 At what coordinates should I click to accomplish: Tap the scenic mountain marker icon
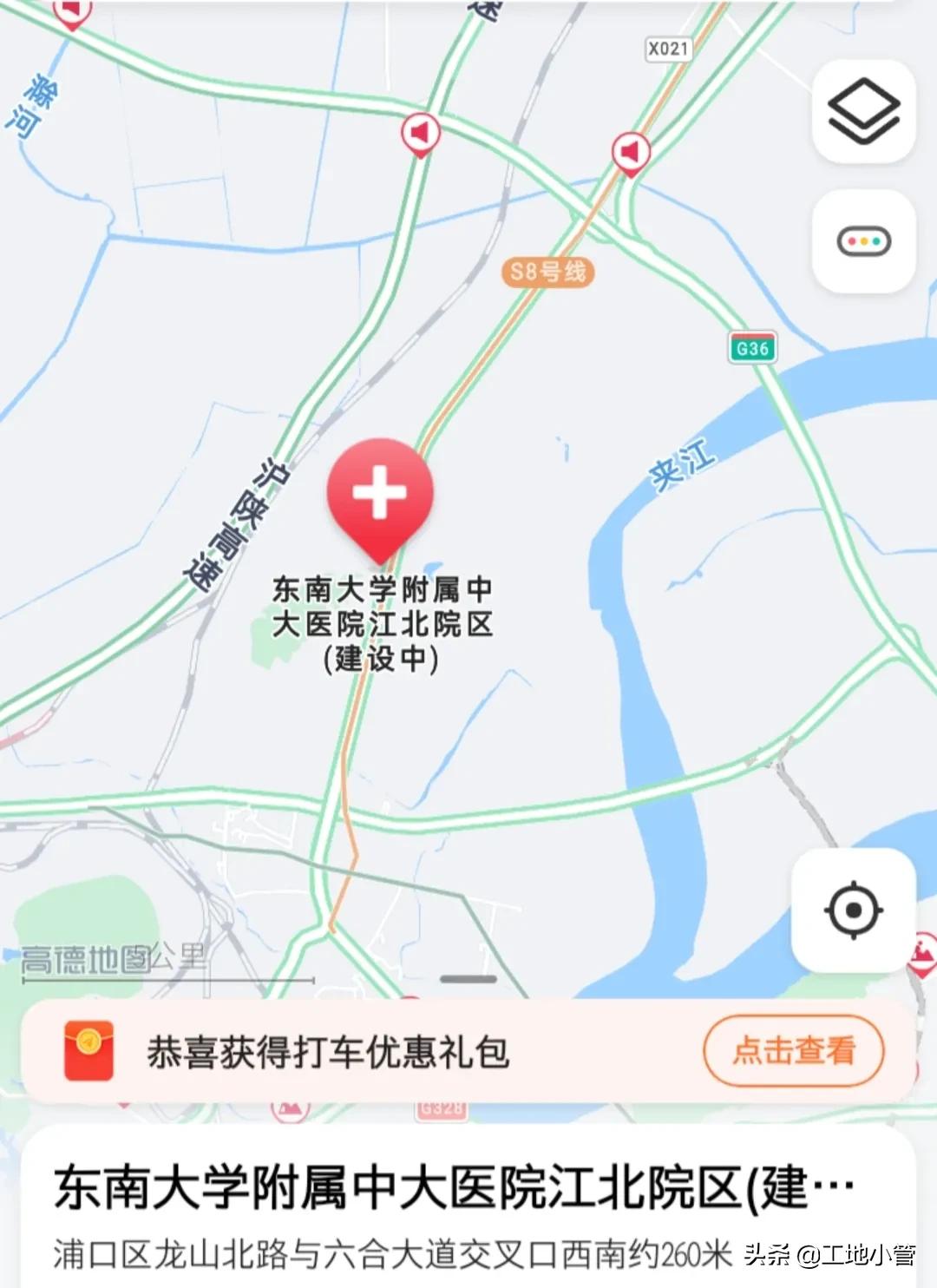289,1107
